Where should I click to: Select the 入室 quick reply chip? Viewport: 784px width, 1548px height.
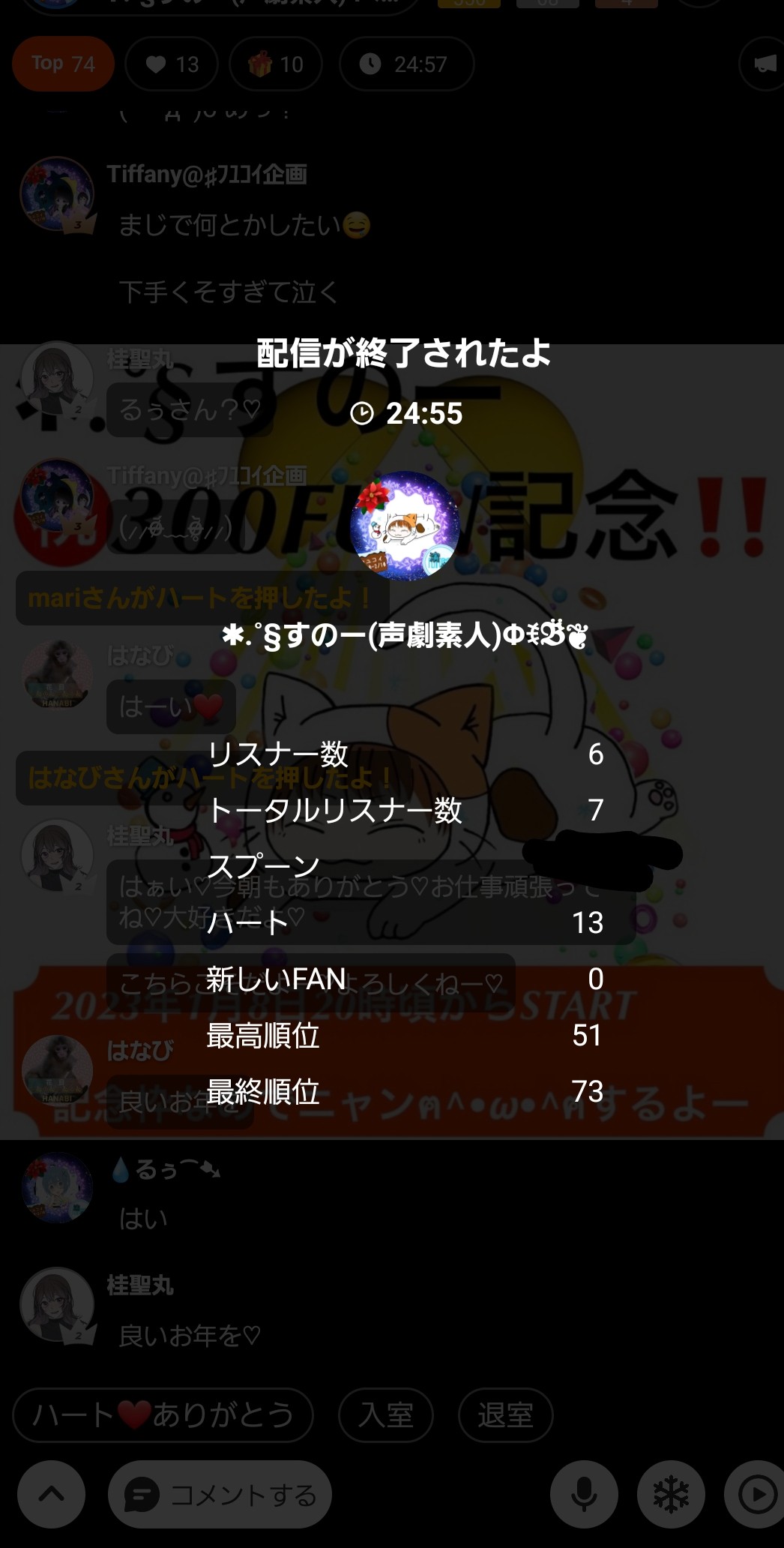386,1415
